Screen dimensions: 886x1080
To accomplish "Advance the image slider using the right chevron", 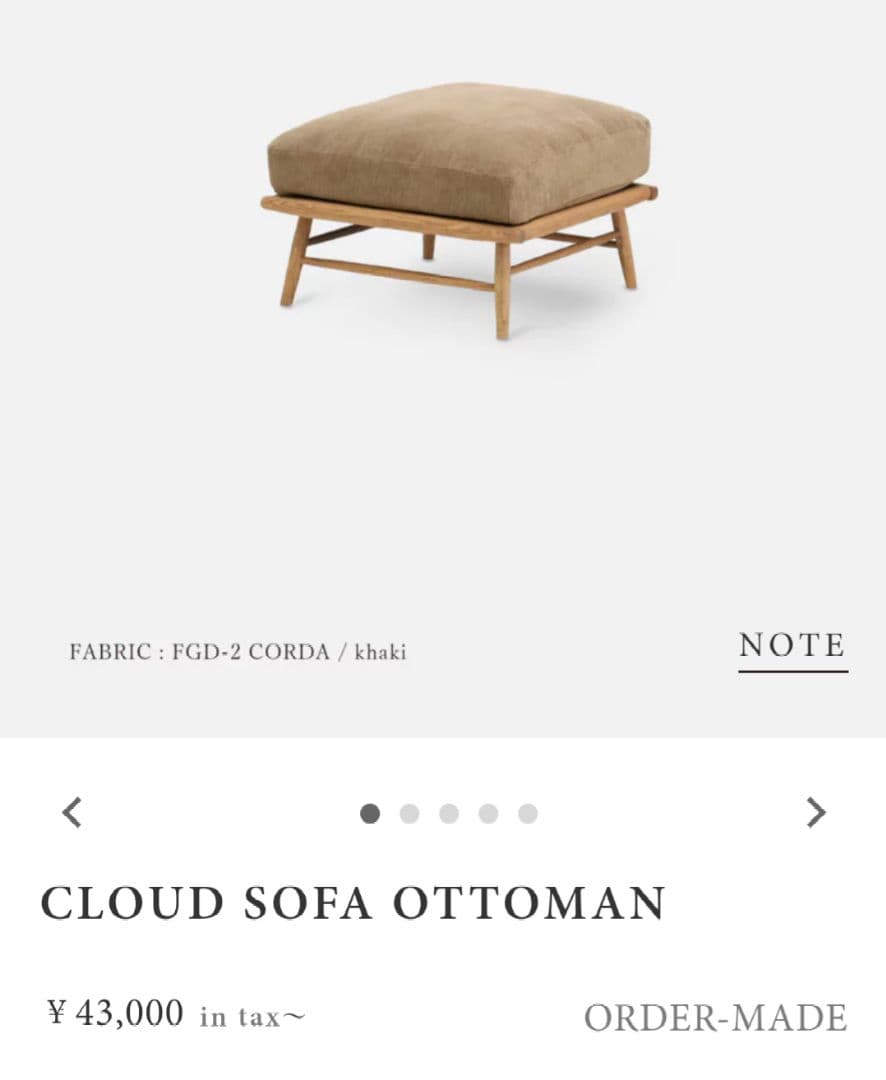I will point(817,813).
